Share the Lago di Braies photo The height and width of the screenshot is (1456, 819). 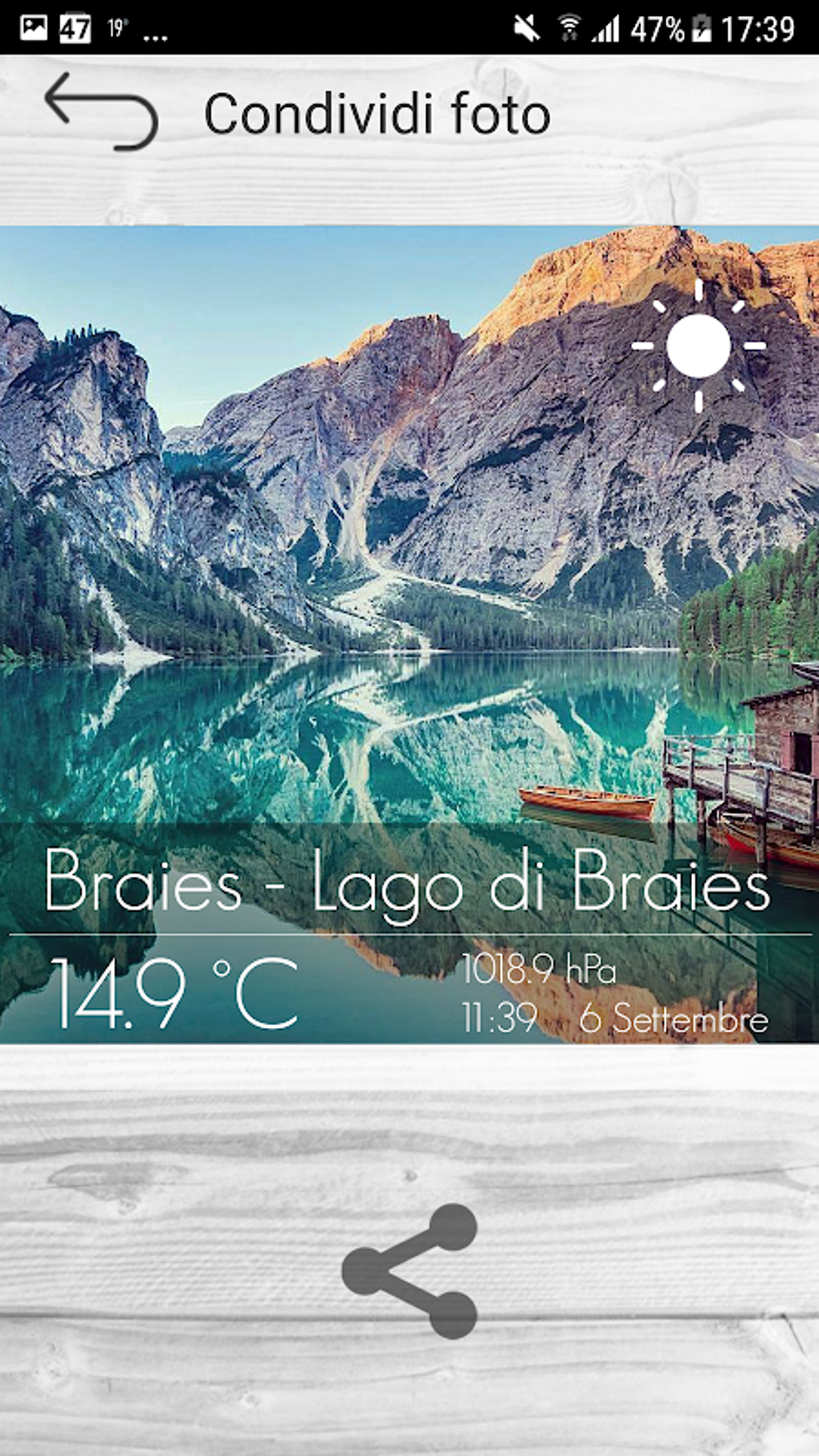click(409, 1270)
